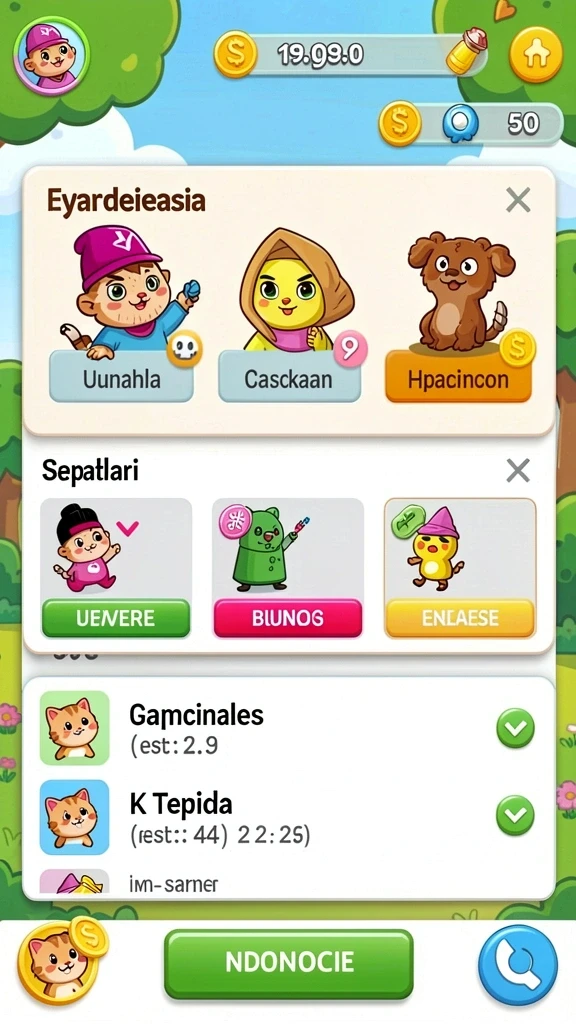Close the Eyardeieasia panel
Viewport: 576px width, 1024px height.
tap(518, 200)
